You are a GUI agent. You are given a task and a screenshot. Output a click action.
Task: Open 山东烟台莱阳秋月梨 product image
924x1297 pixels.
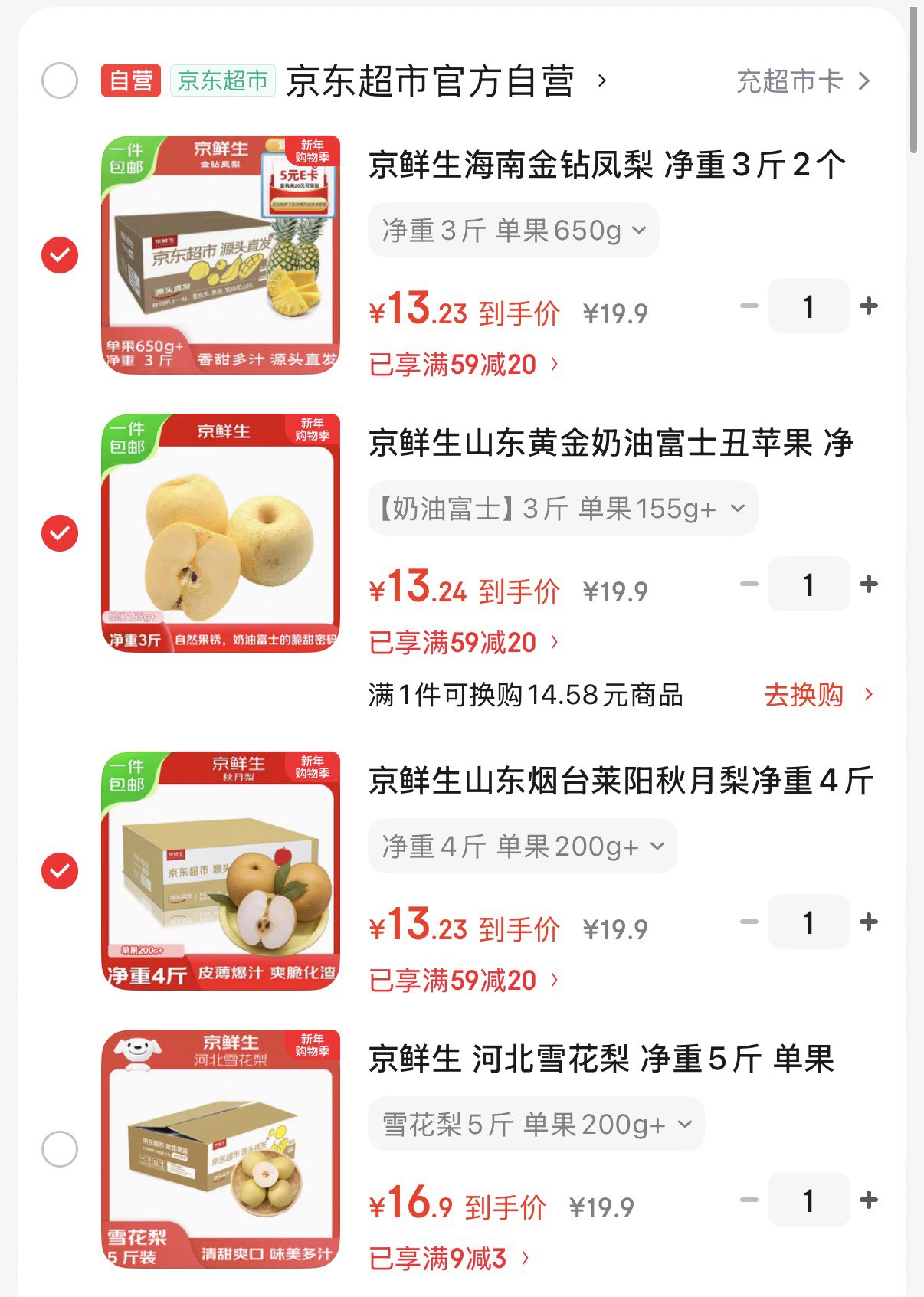pyautogui.click(x=221, y=871)
